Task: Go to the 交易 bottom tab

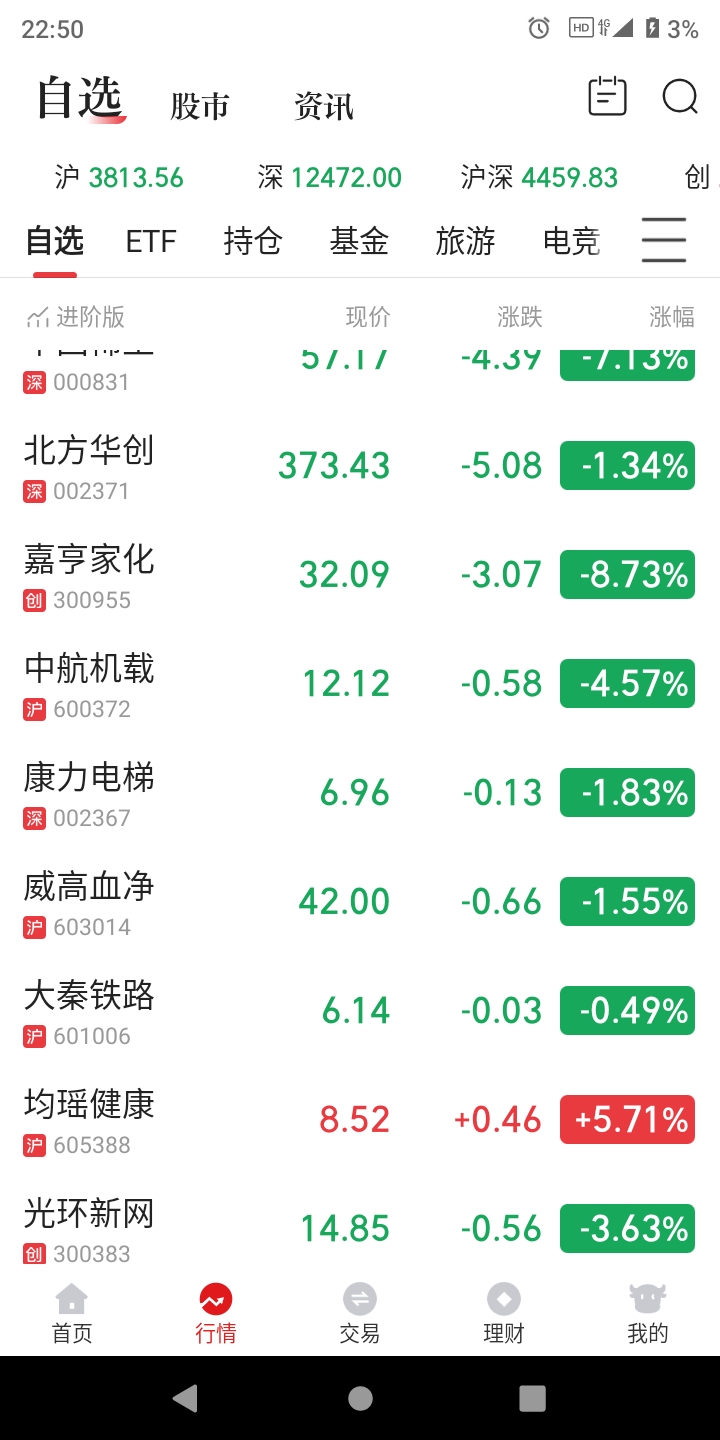Action: (x=360, y=1314)
